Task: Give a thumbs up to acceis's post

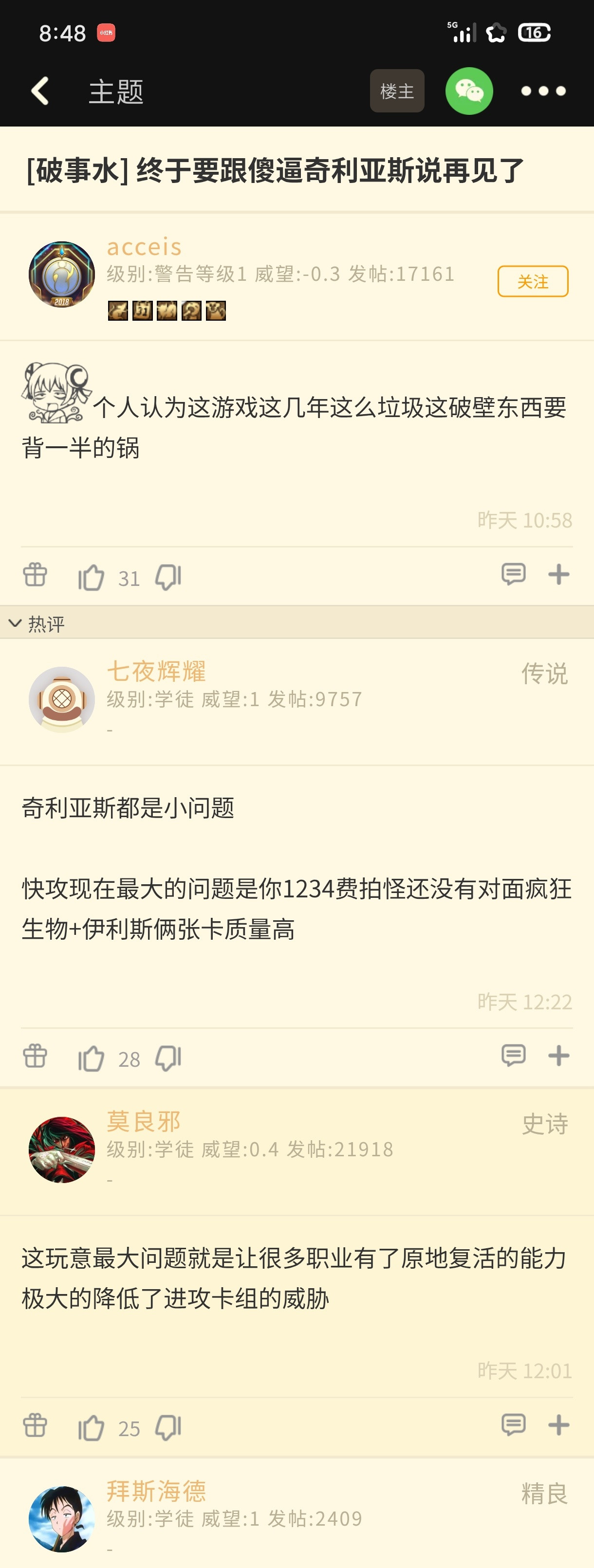Action: (92, 575)
